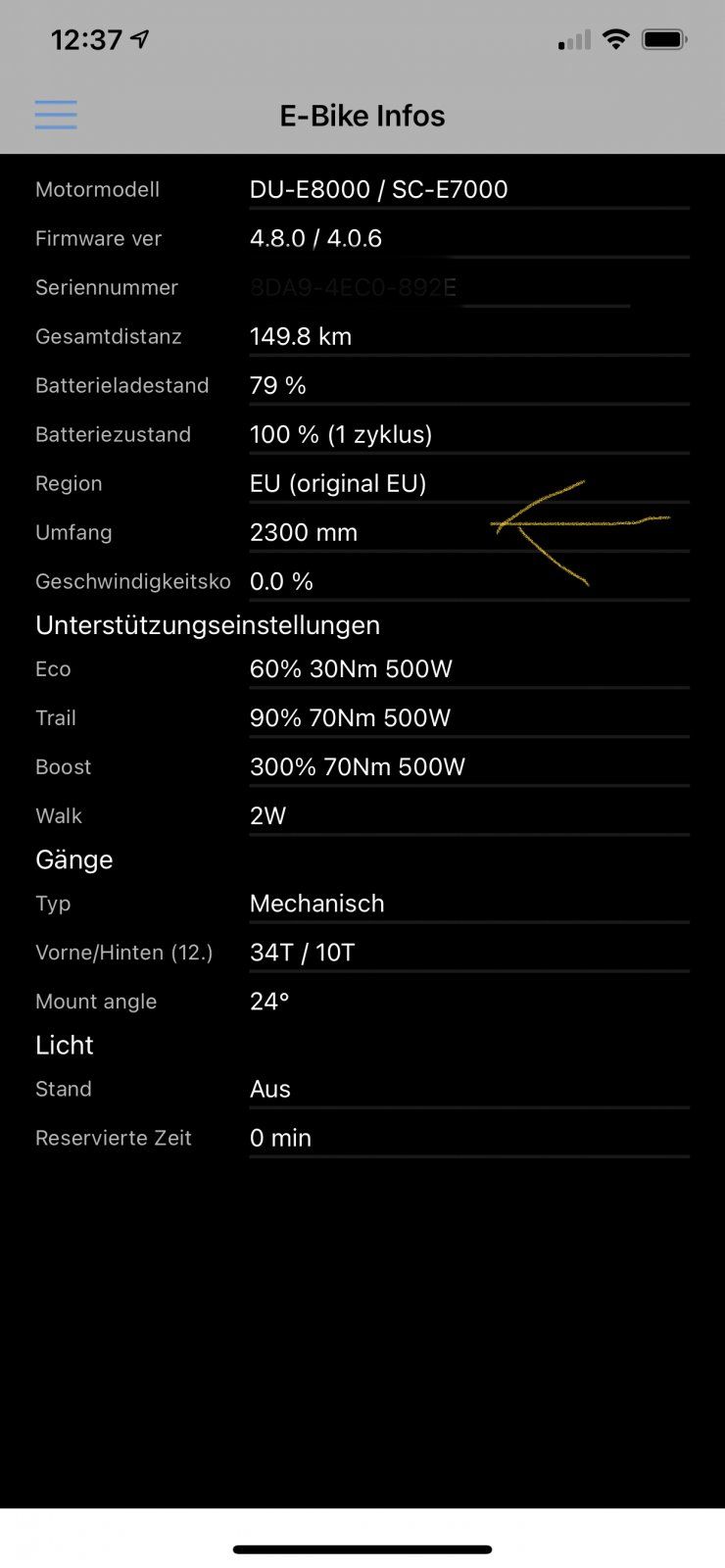Open the hamburger drawer menu
Image resolution: width=725 pixels, height=1568 pixels.
tap(56, 115)
